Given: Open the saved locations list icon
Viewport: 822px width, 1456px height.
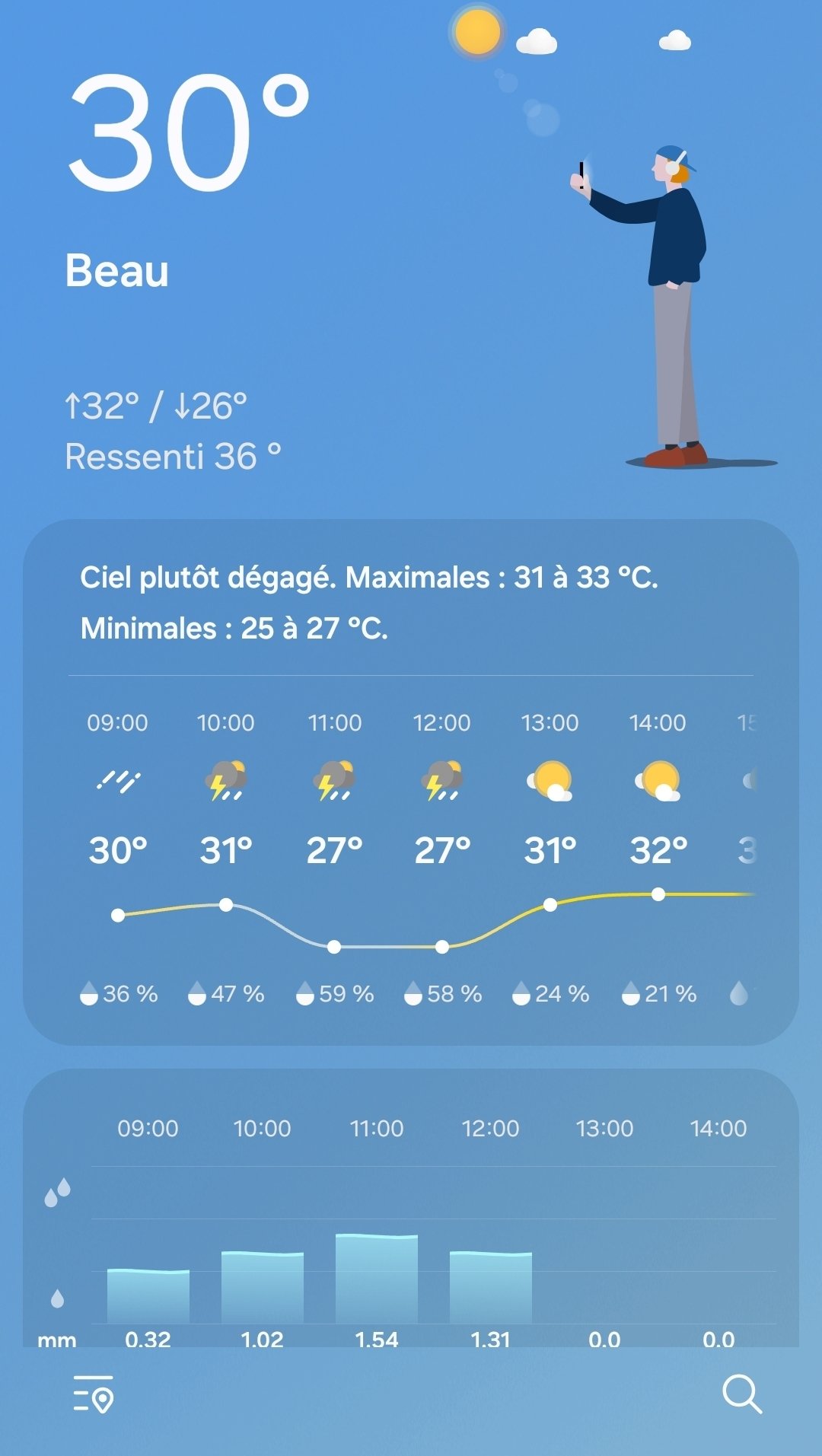Looking at the screenshot, I should point(94,1394).
